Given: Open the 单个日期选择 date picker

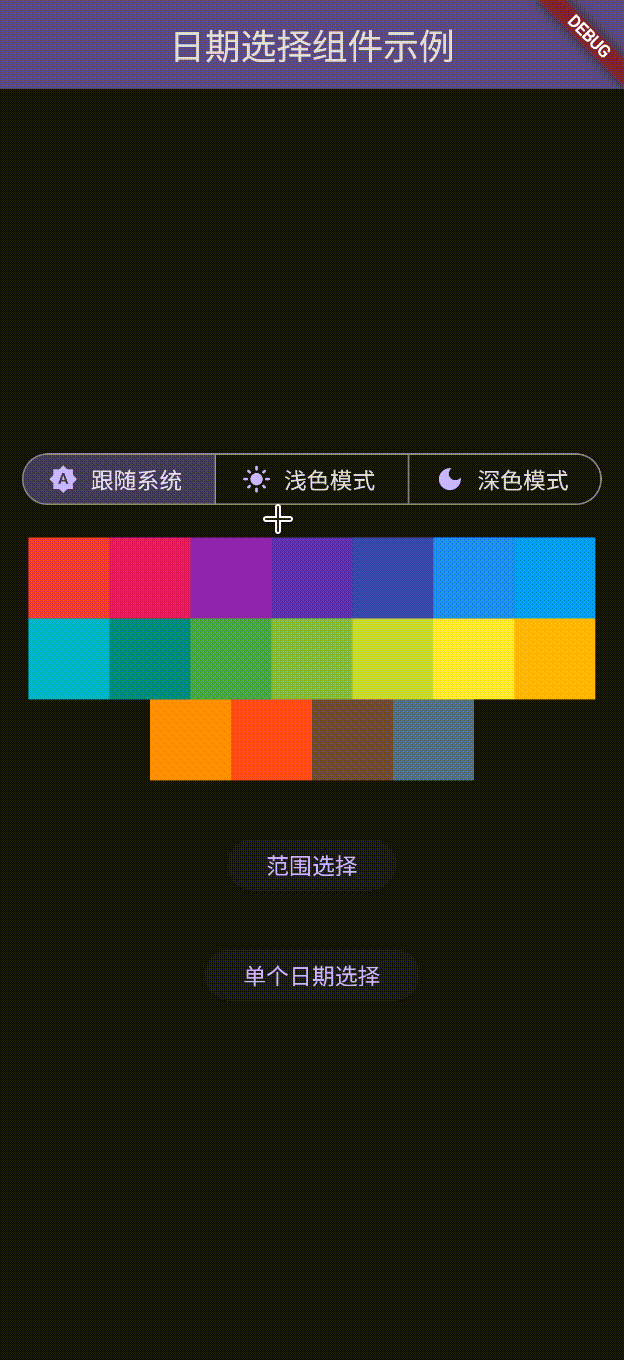Looking at the screenshot, I should click(311, 976).
